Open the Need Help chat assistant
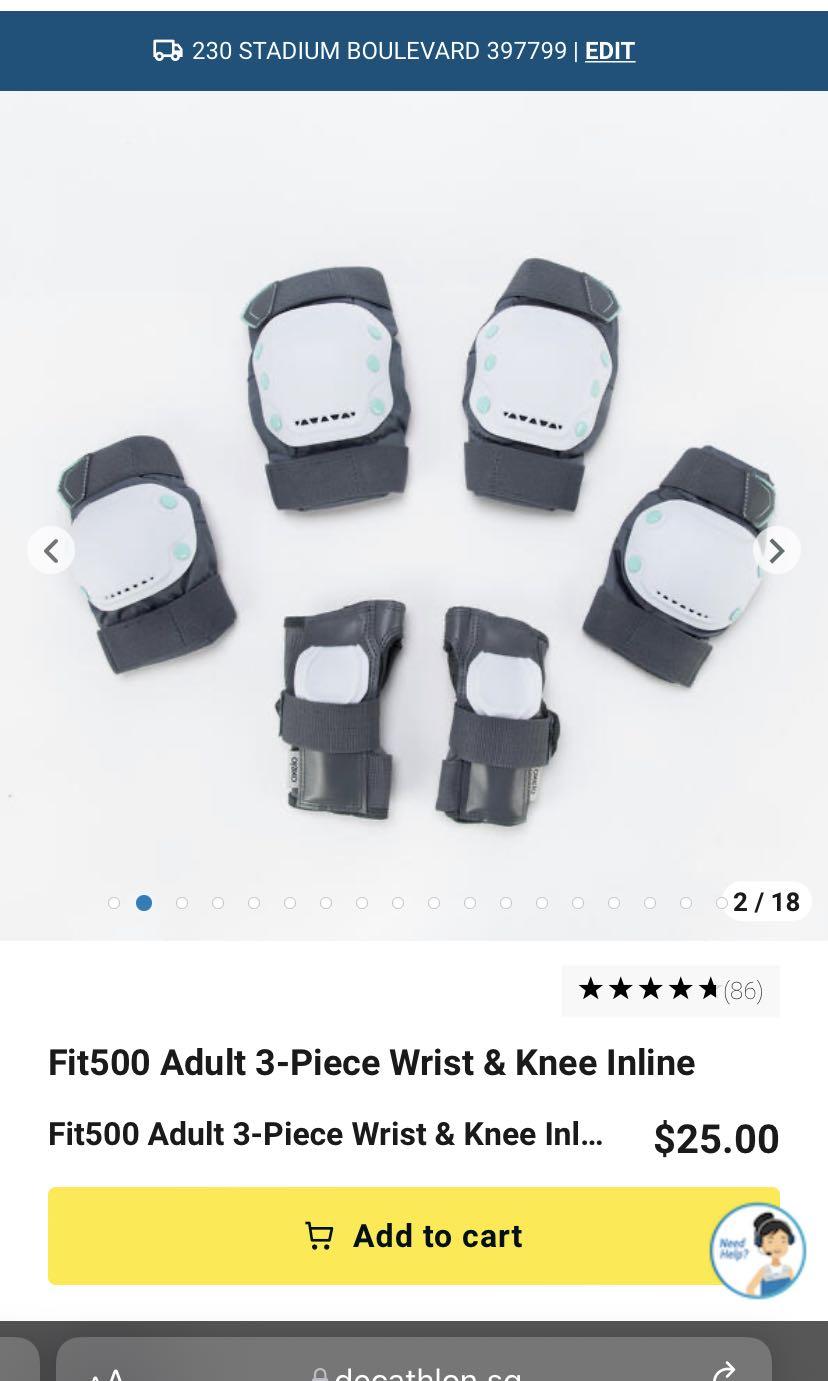Image resolution: width=828 pixels, height=1381 pixels. [757, 1250]
